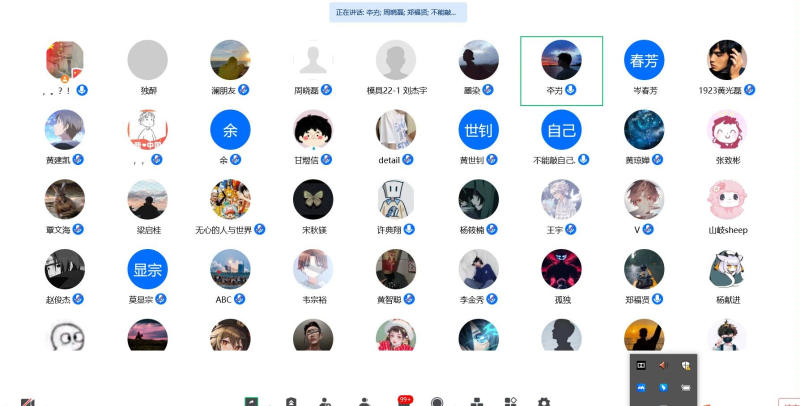The width and height of the screenshot is (800, 406).
Task: Open 岑春芳's participant tile
Action: [644, 62]
